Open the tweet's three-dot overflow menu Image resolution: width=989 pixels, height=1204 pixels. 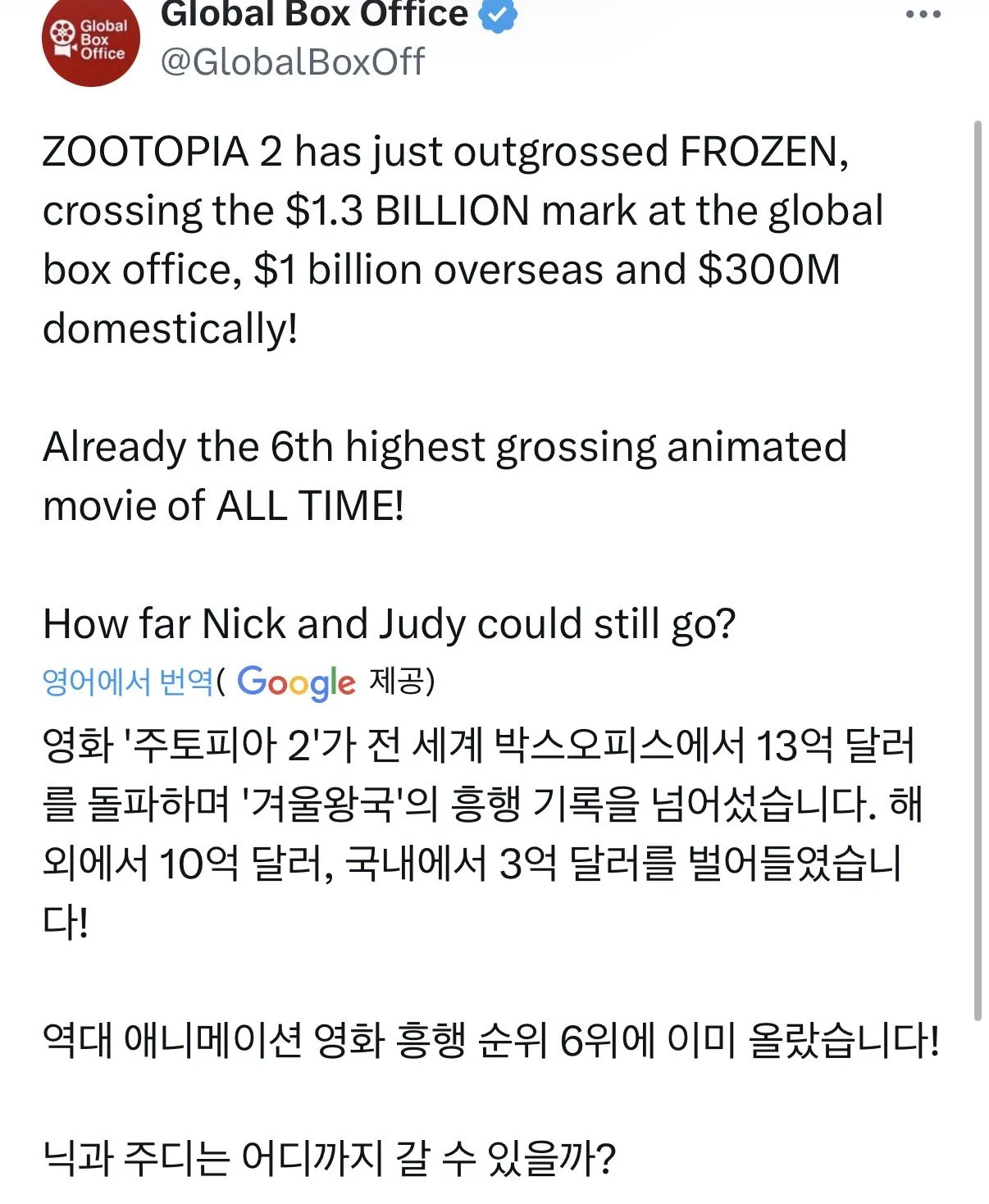[x=923, y=15]
